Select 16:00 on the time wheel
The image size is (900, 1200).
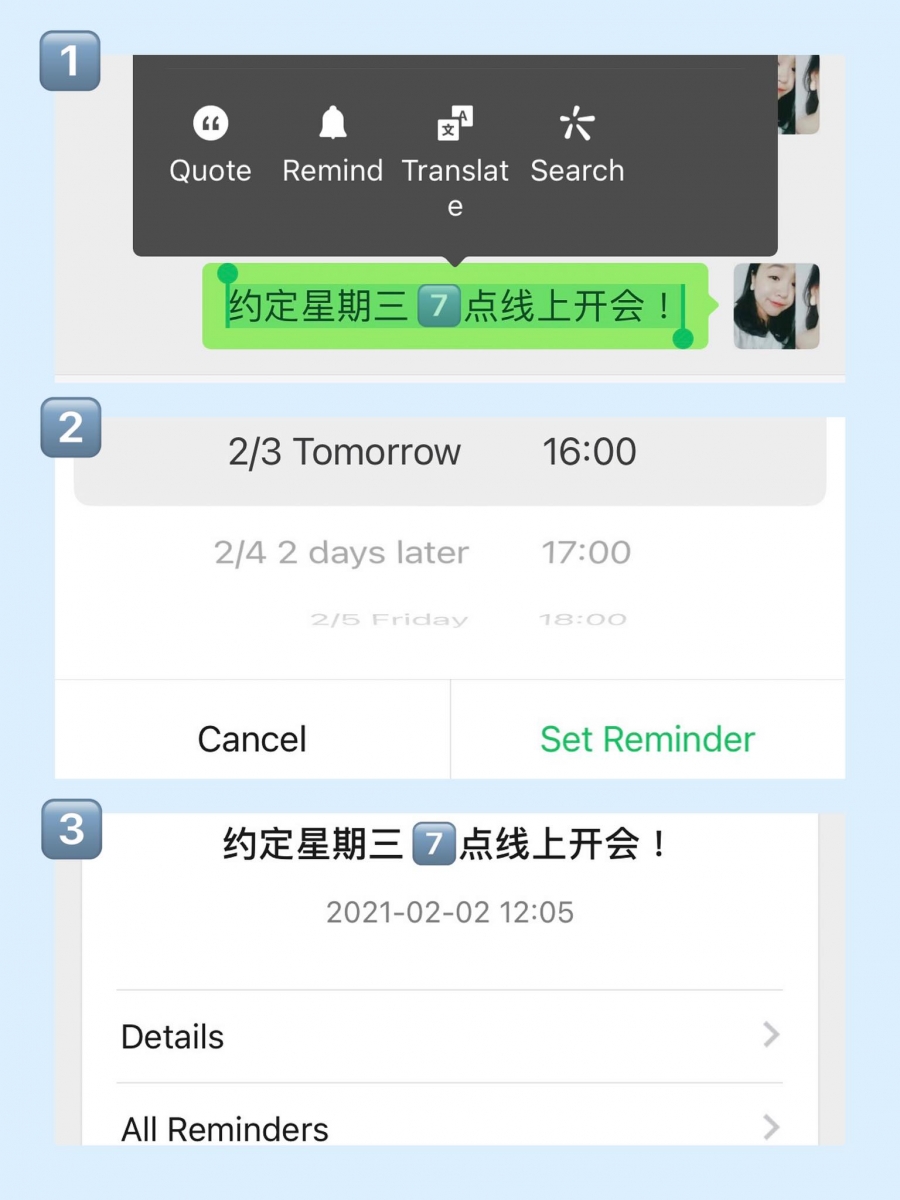pyautogui.click(x=590, y=451)
